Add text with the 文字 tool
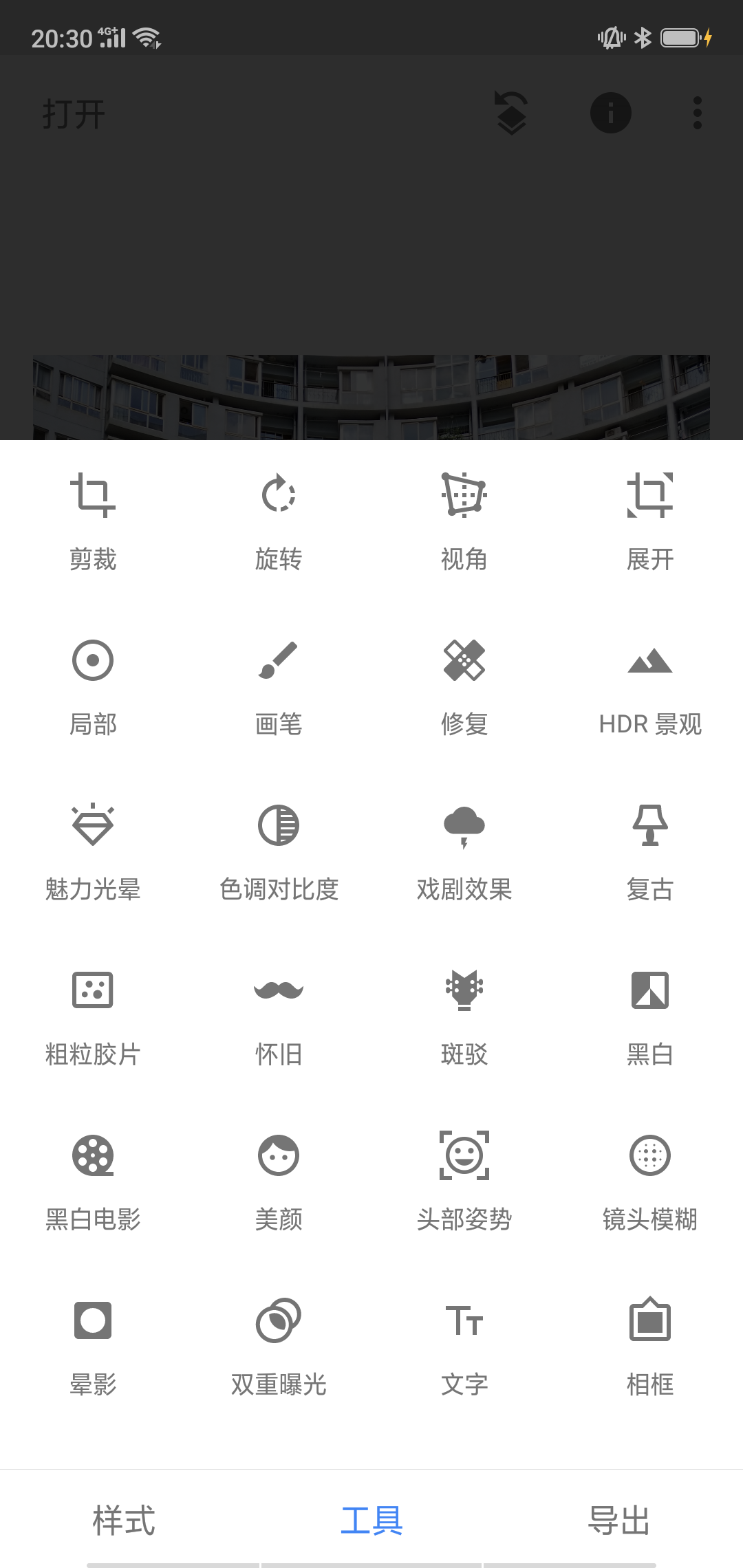Image resolution: width=743 pixels, height=1568 pixels. click(464, 1347)
